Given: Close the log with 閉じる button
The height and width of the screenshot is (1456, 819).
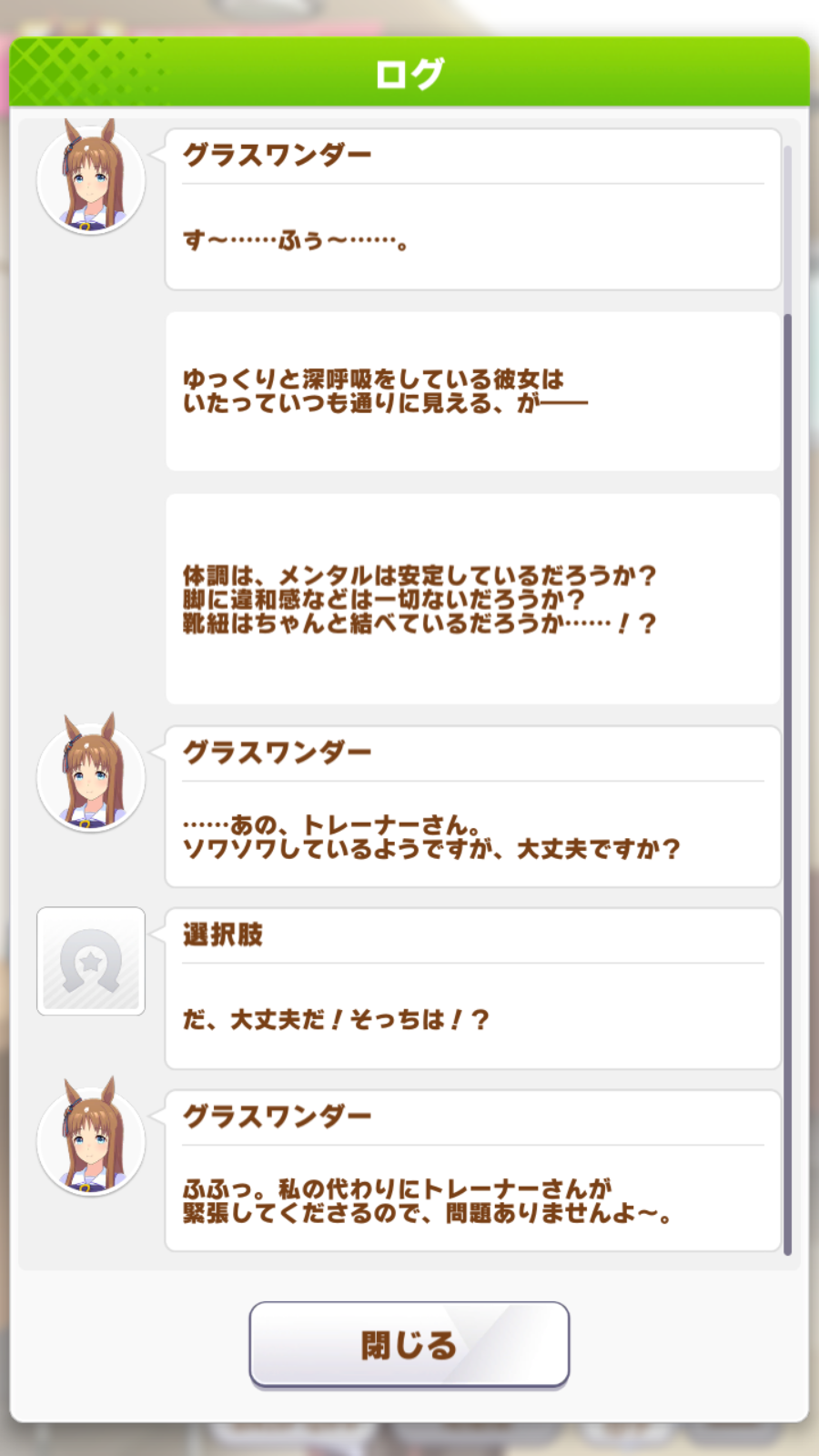Looking at the screenshot, I should coord(409,1344).
